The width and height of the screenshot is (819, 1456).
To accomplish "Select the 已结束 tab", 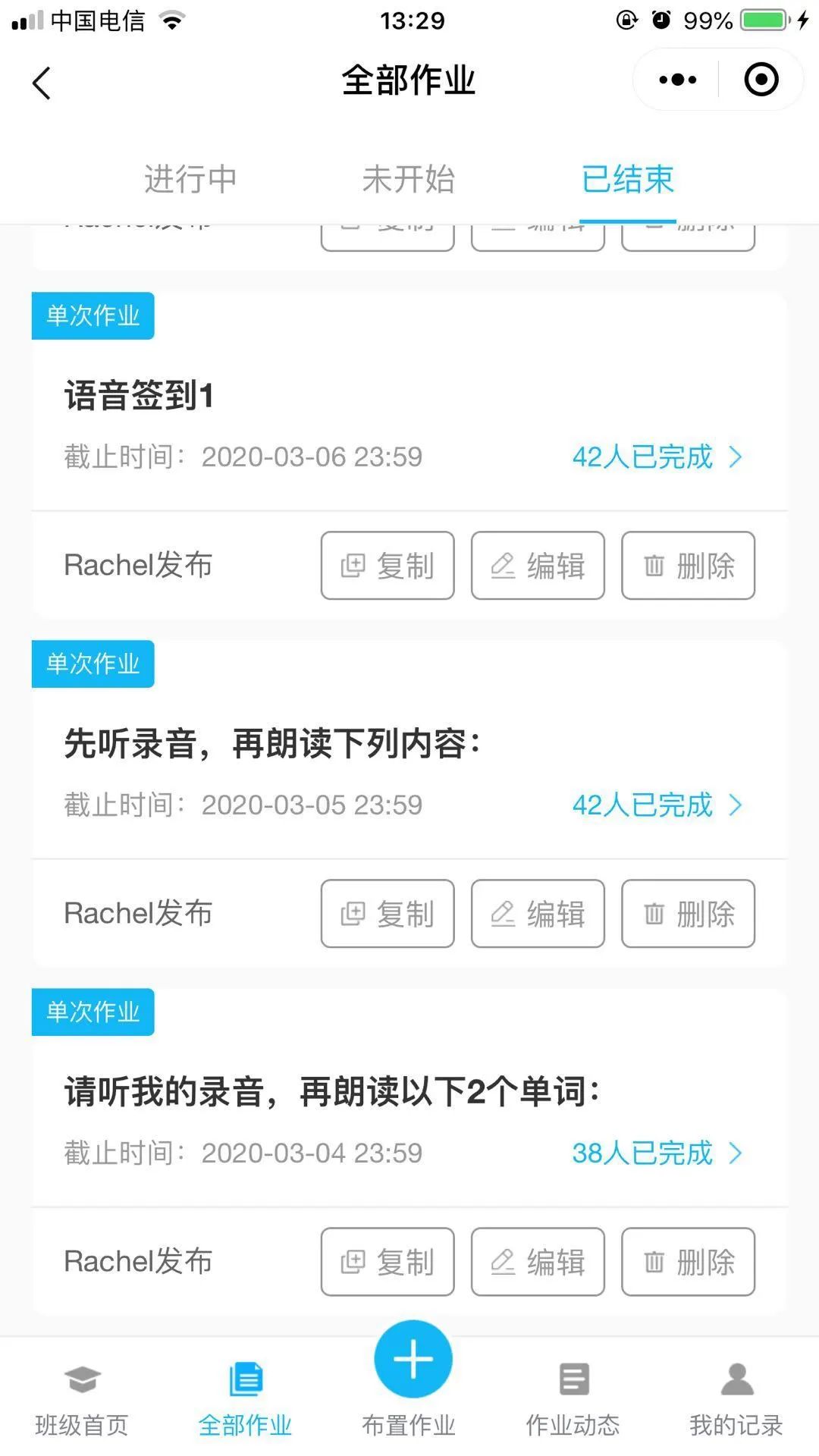I will (x=627, y=179).
